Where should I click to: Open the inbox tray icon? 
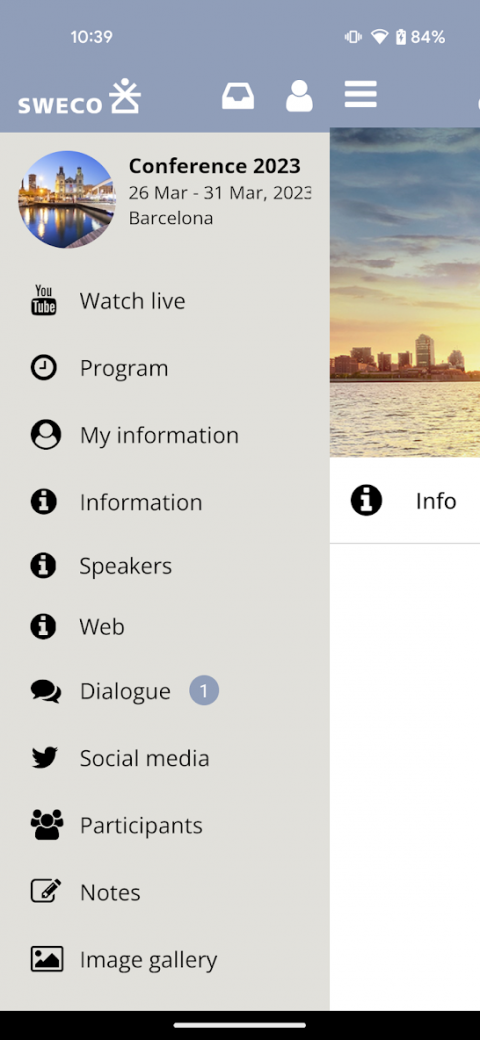click(x=237, y=96)
